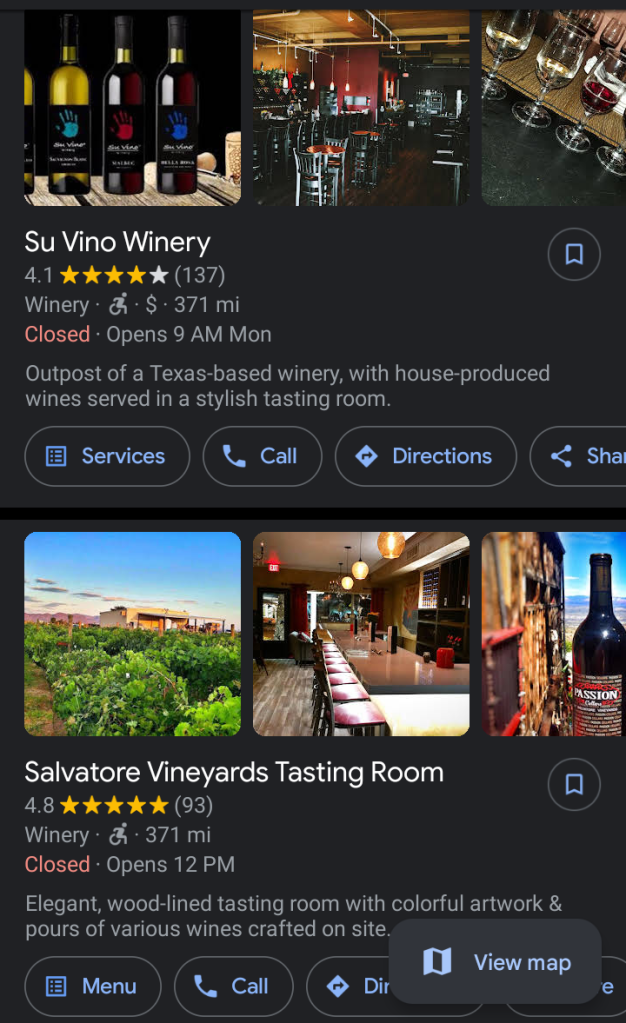626x1023 pixels.
Task: Save Su Vino Winery with bookmark icon
Action: tap(574, 255)
